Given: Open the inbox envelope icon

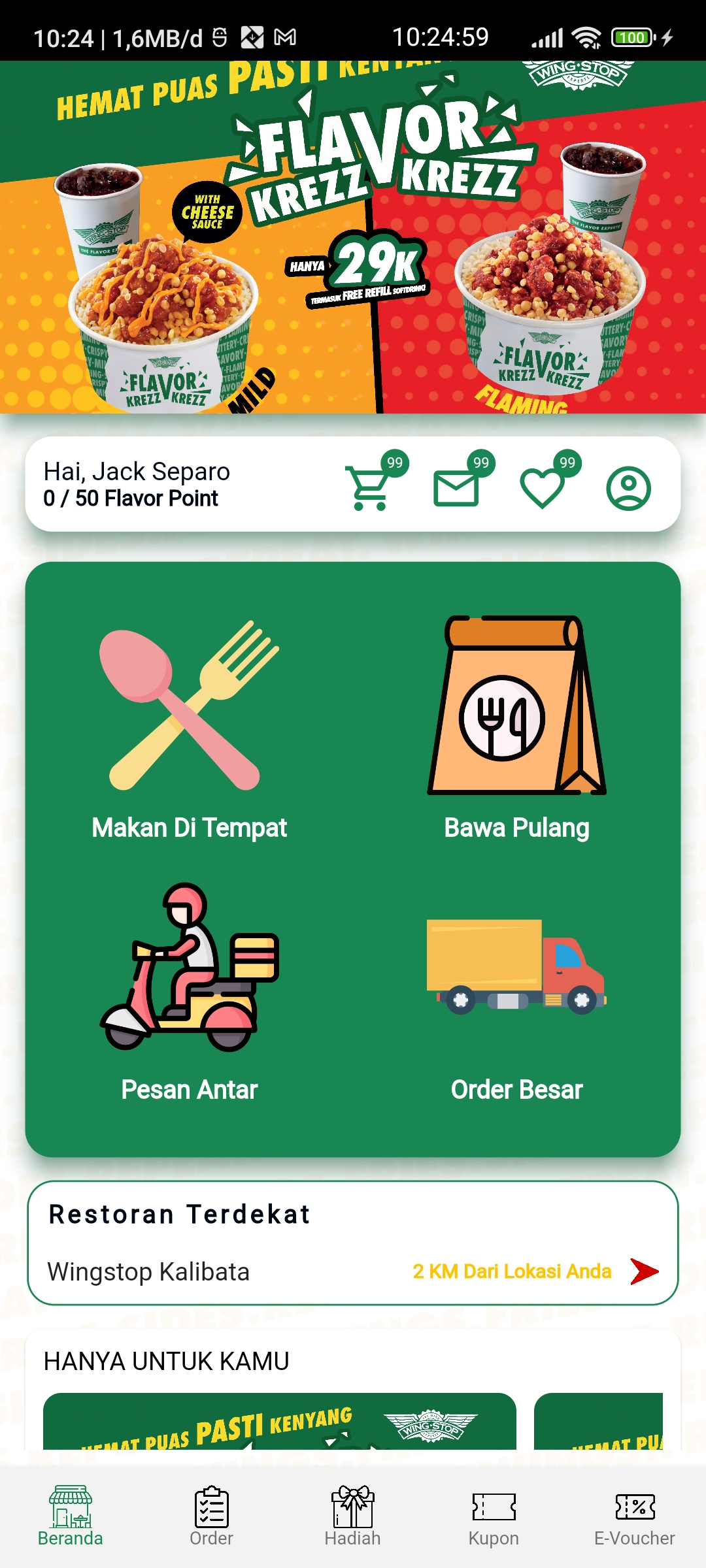Looking at the screenshot, I should pyautogui.click(x=456, y=487).
